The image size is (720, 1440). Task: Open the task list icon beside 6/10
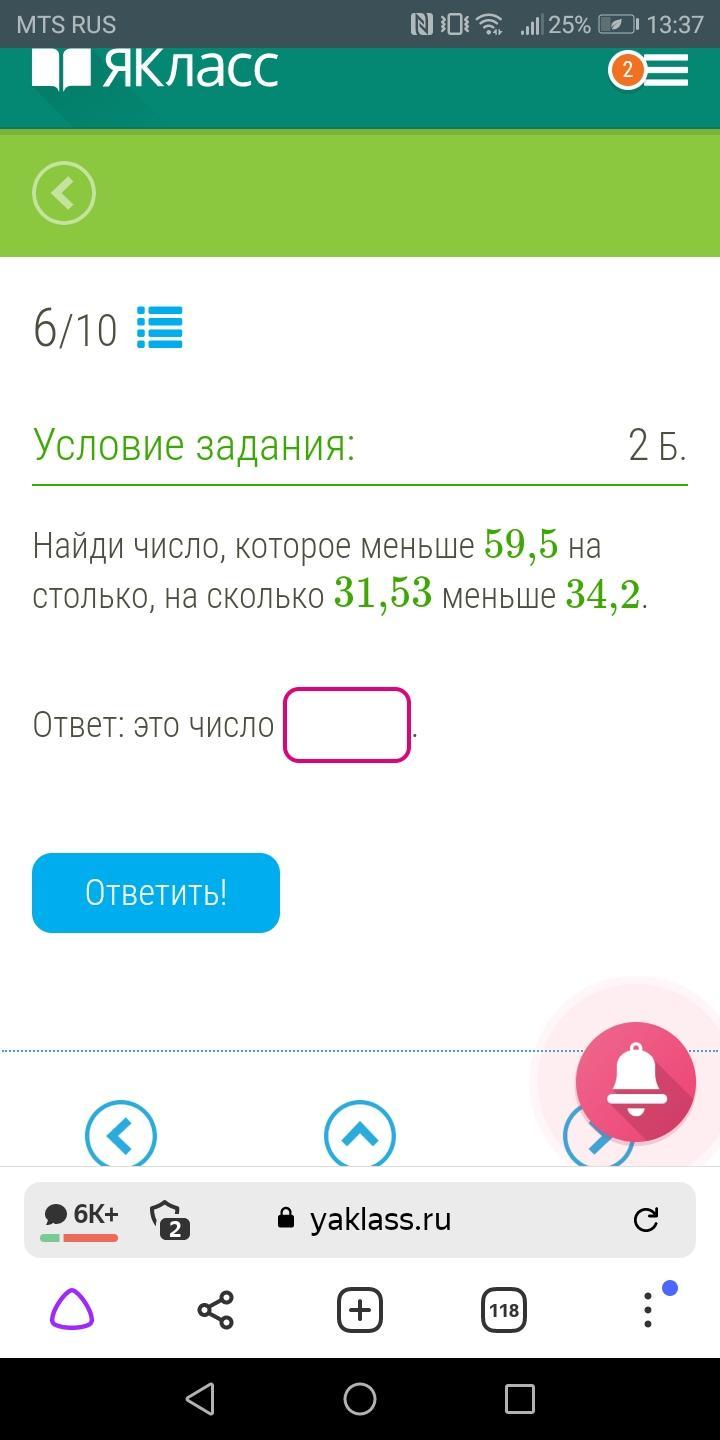click(160, 328)
